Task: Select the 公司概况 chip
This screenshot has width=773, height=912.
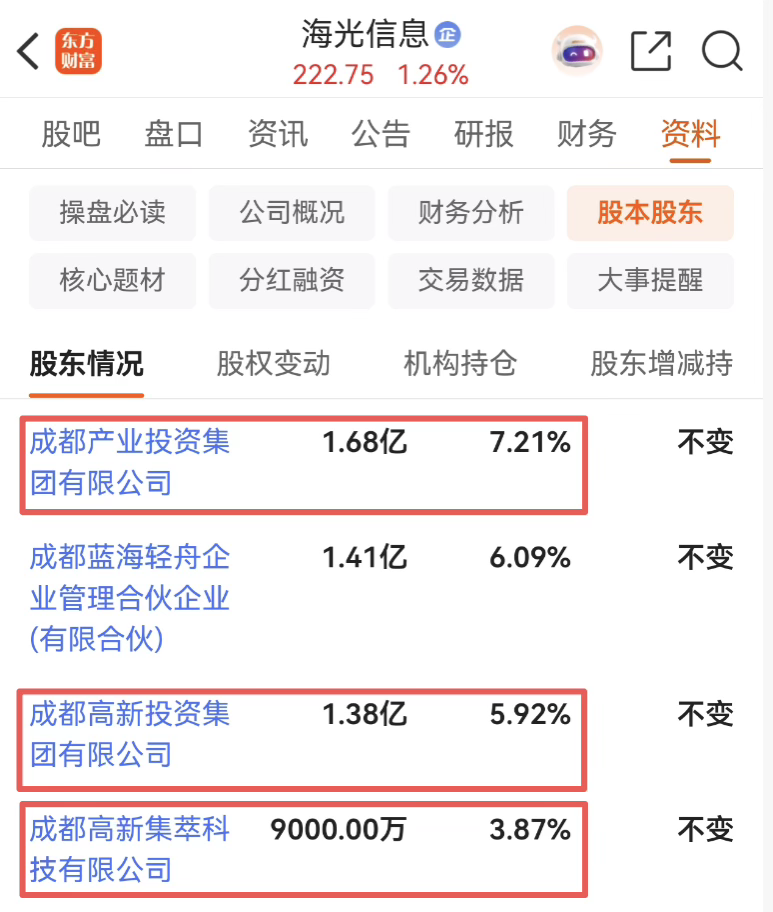Action: tap(291, 213)
